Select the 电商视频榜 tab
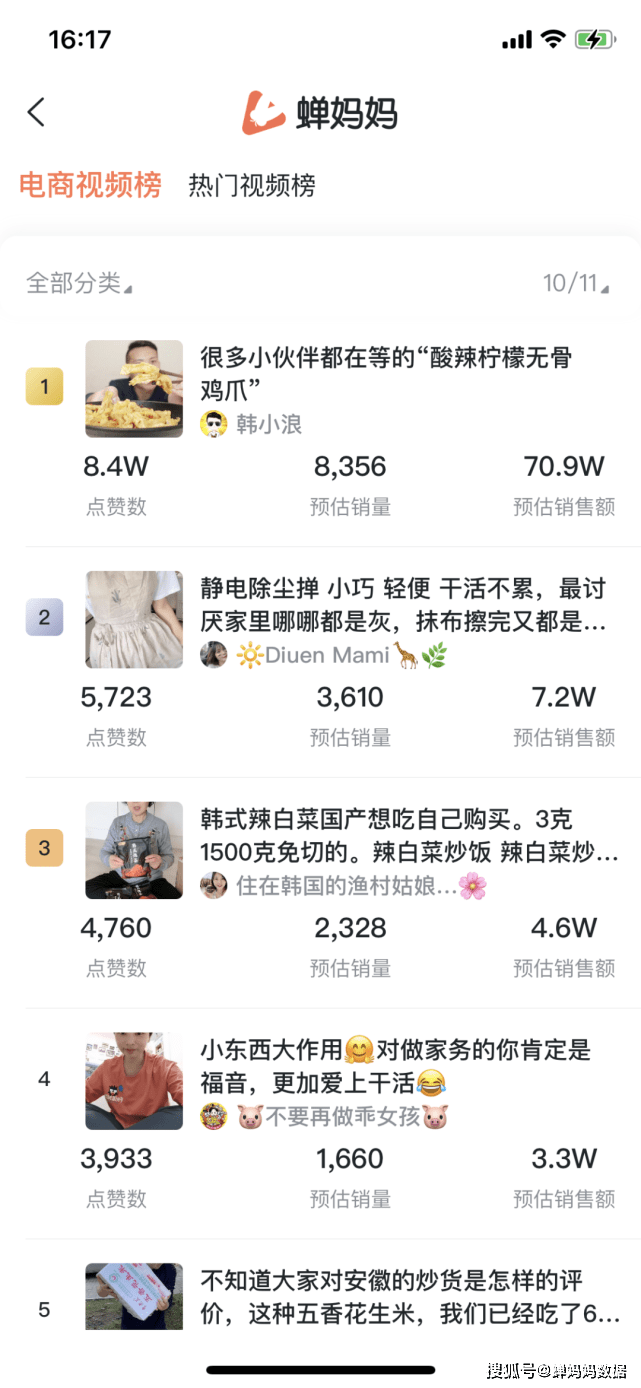This screenshot has height=1388, width=641. 90,186
